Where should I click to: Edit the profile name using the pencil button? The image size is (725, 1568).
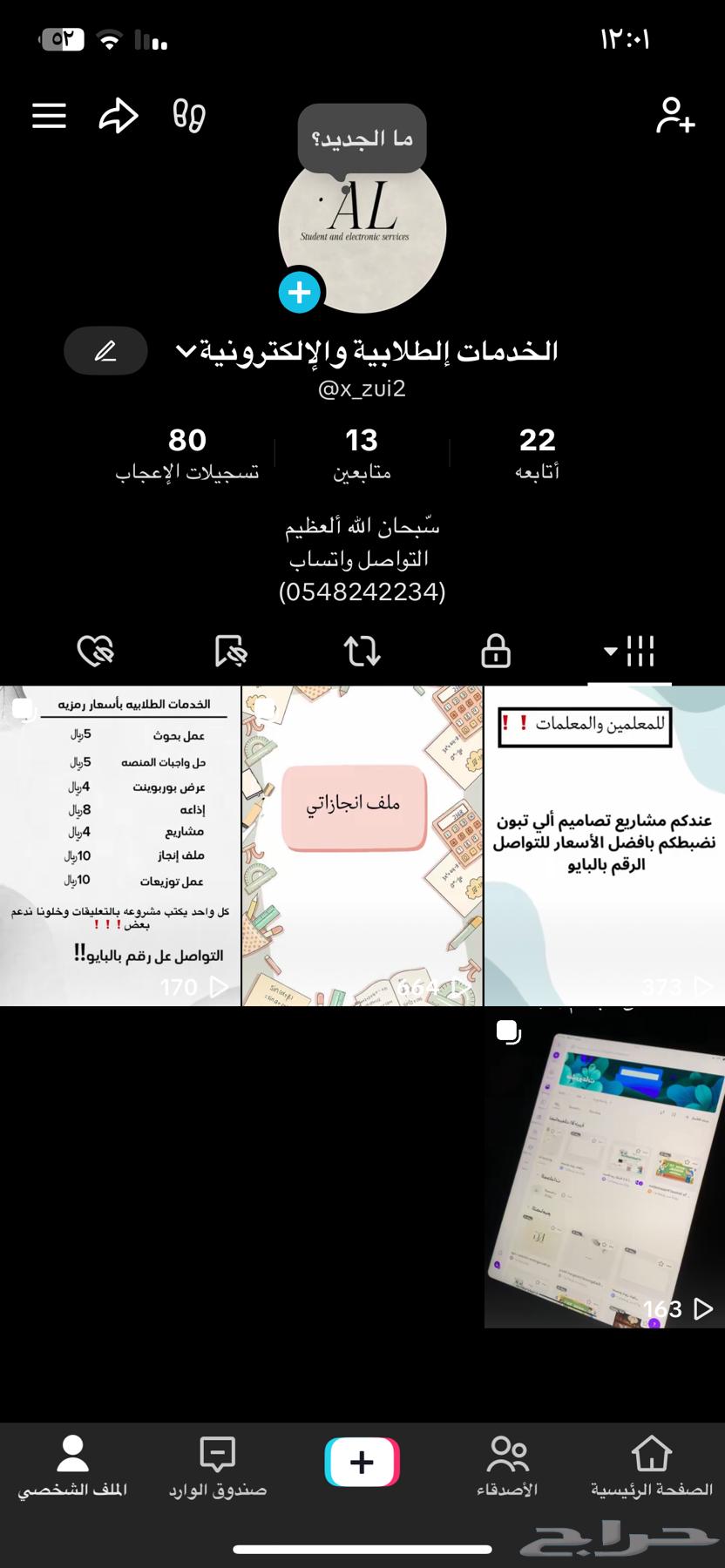[x=105, y=351]
